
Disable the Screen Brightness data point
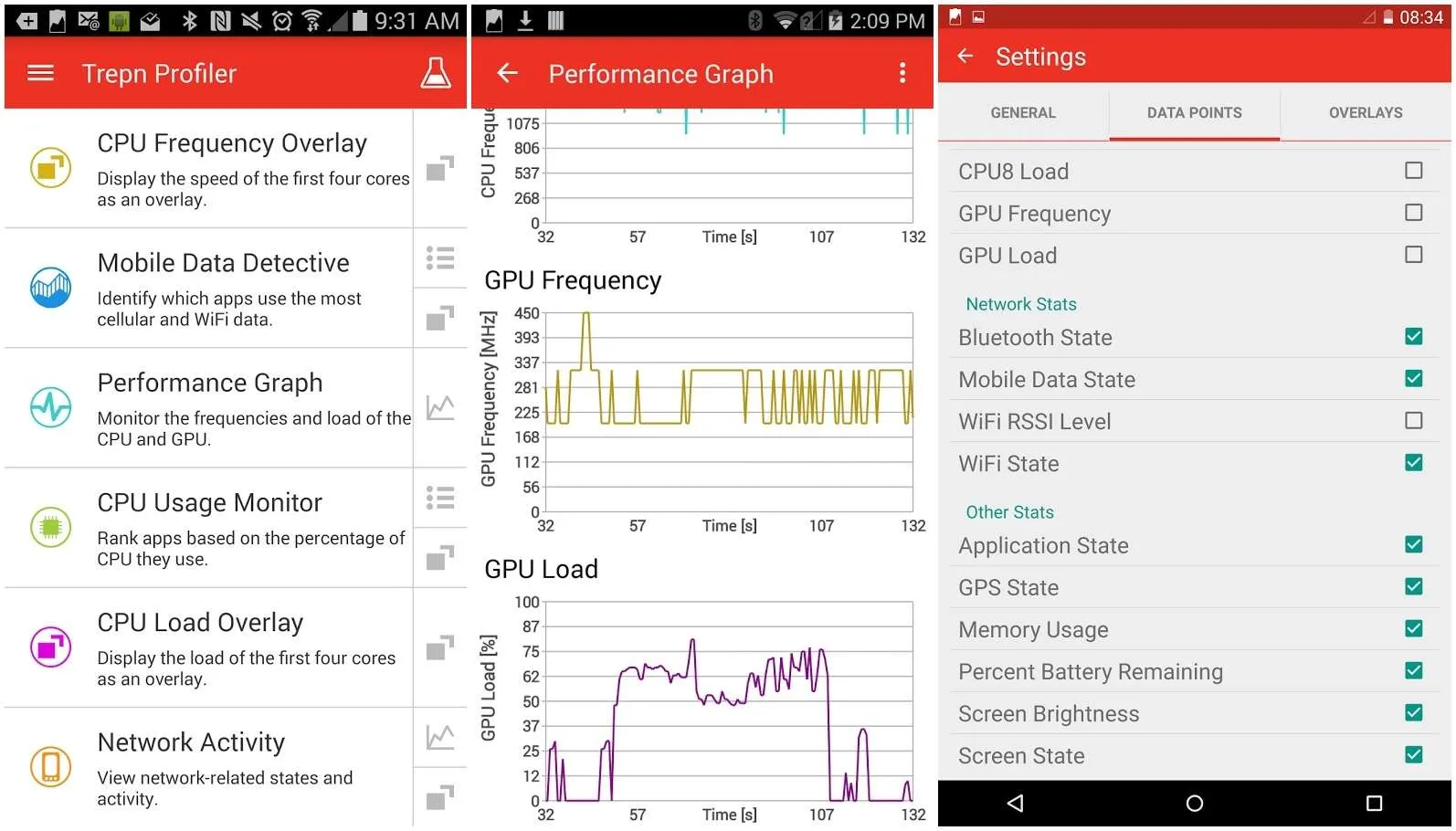point(1414,713)
